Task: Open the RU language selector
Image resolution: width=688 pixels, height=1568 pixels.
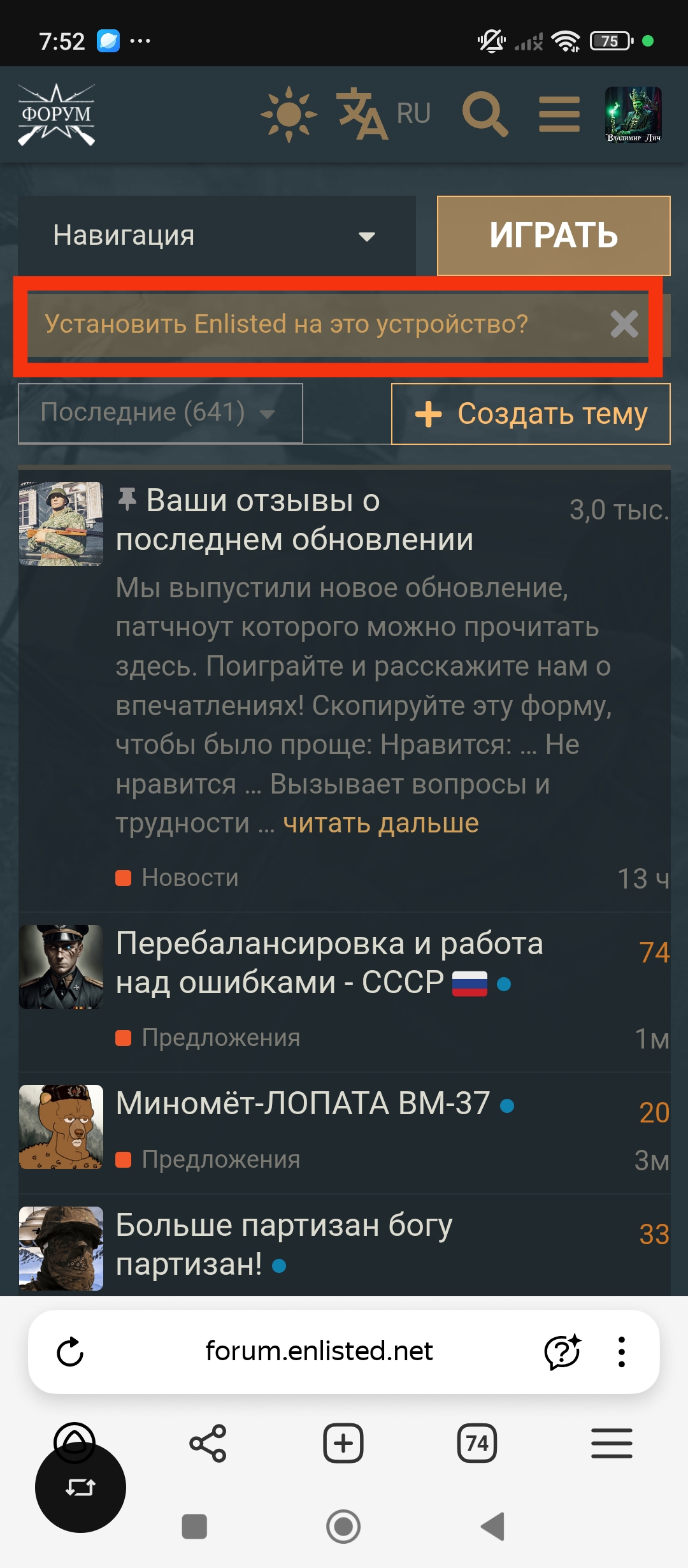Action: [x=383, y=114]
